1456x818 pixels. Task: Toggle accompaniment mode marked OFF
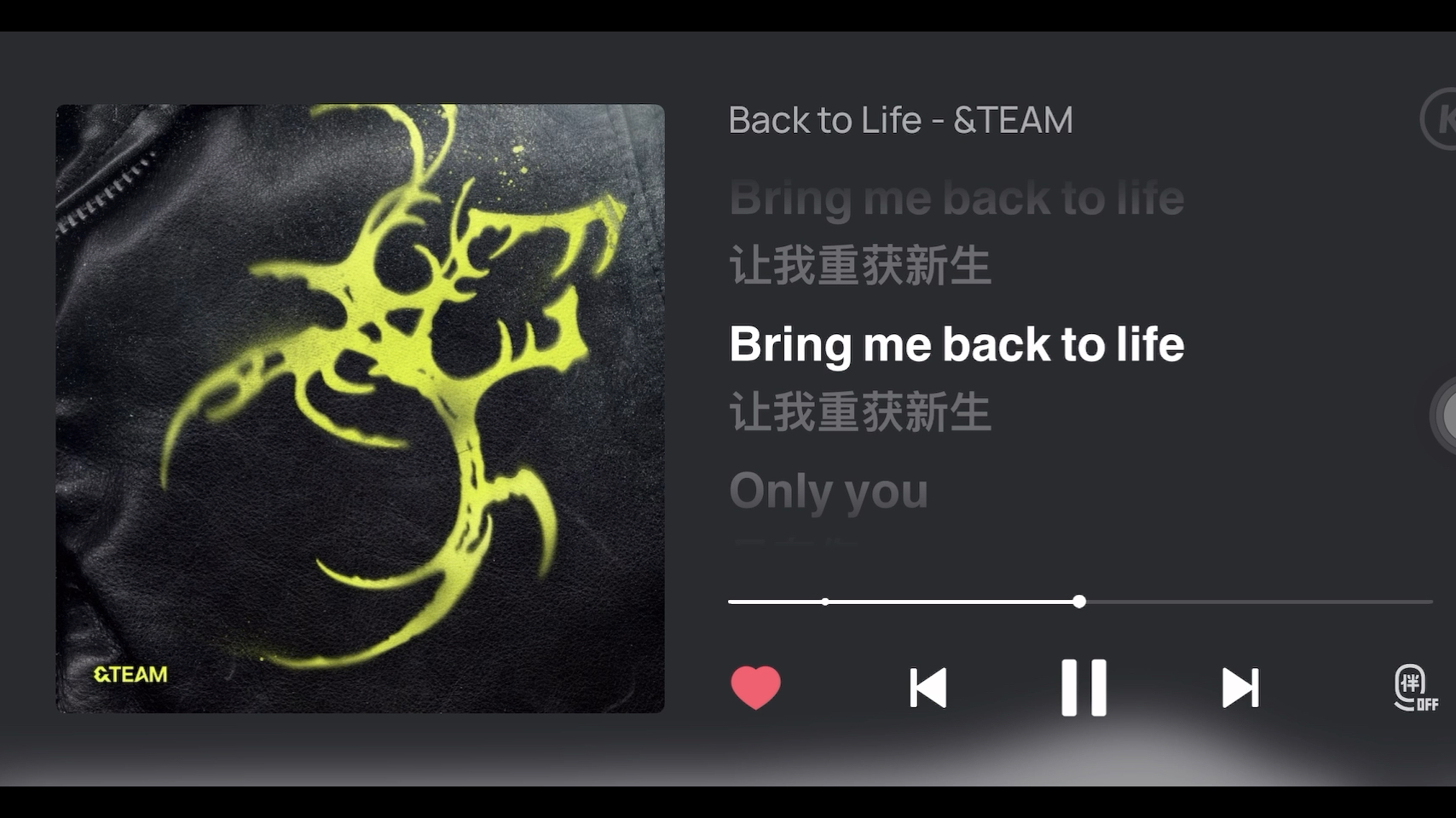(1415, 688)
